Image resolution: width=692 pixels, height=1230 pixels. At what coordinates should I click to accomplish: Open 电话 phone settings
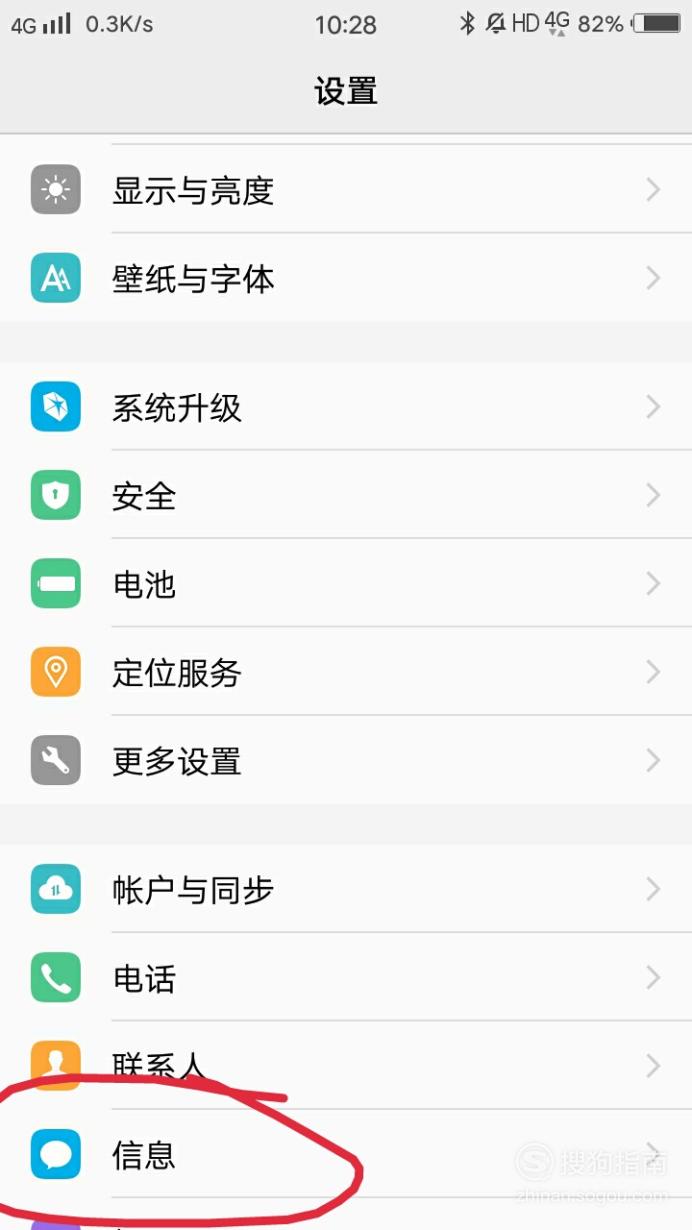click(x=346, y=977)
